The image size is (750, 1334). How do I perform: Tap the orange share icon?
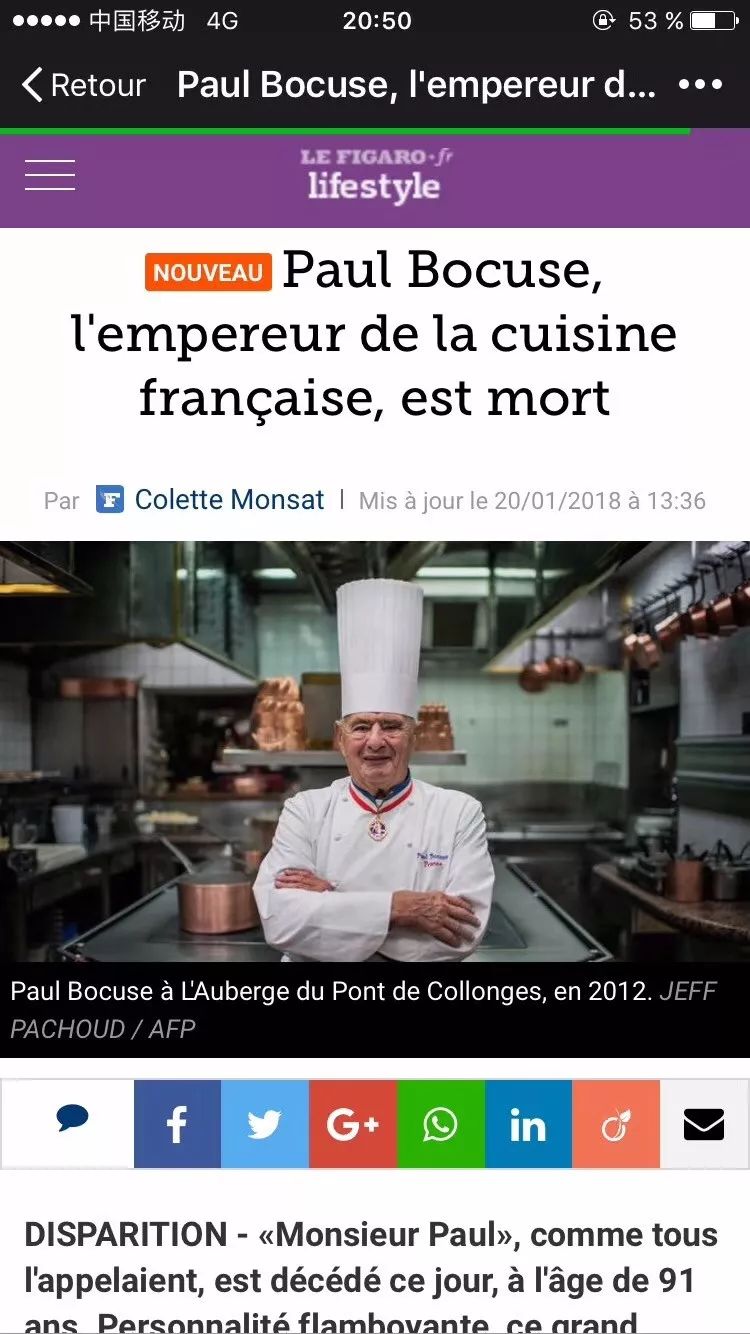click(x=615, y=1124)
